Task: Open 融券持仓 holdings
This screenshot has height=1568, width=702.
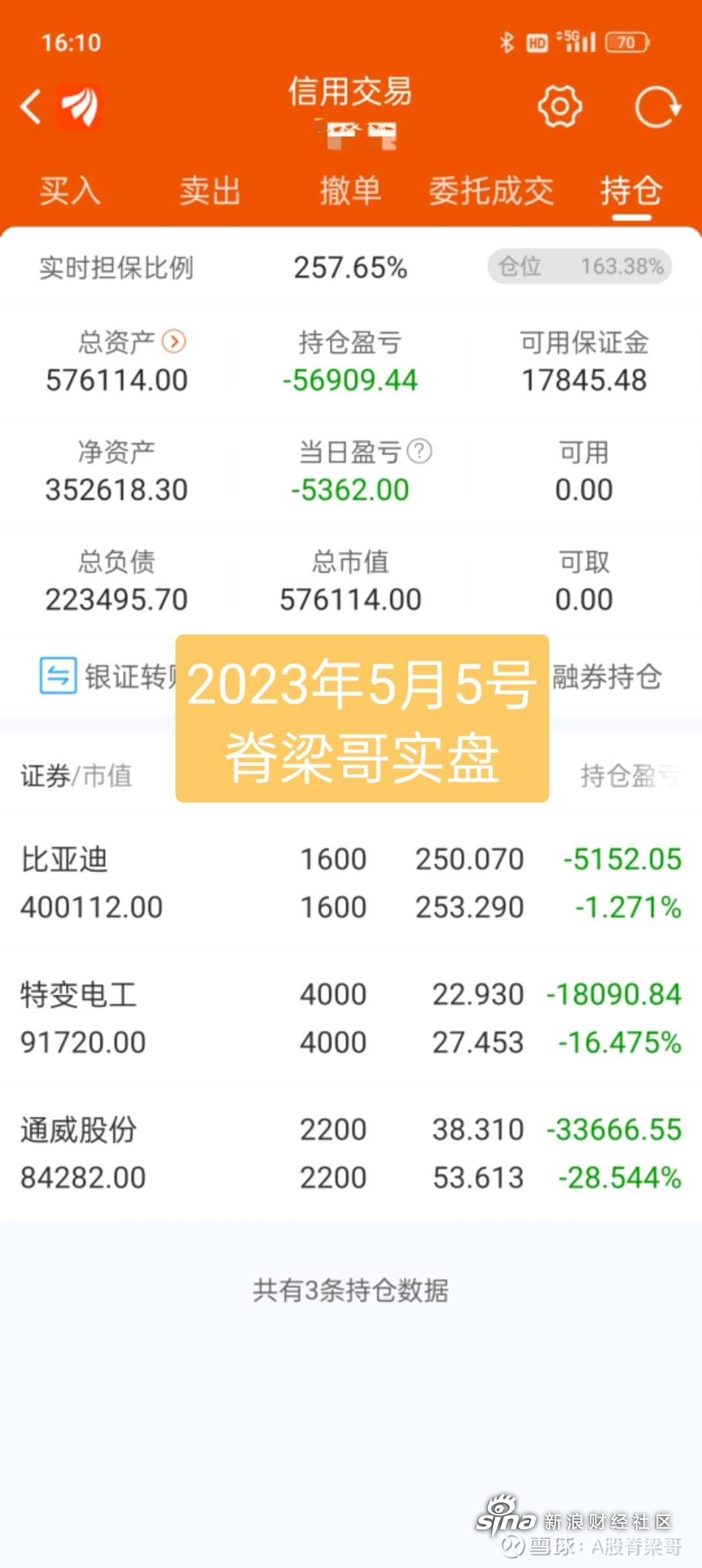Action: point(607,677)
